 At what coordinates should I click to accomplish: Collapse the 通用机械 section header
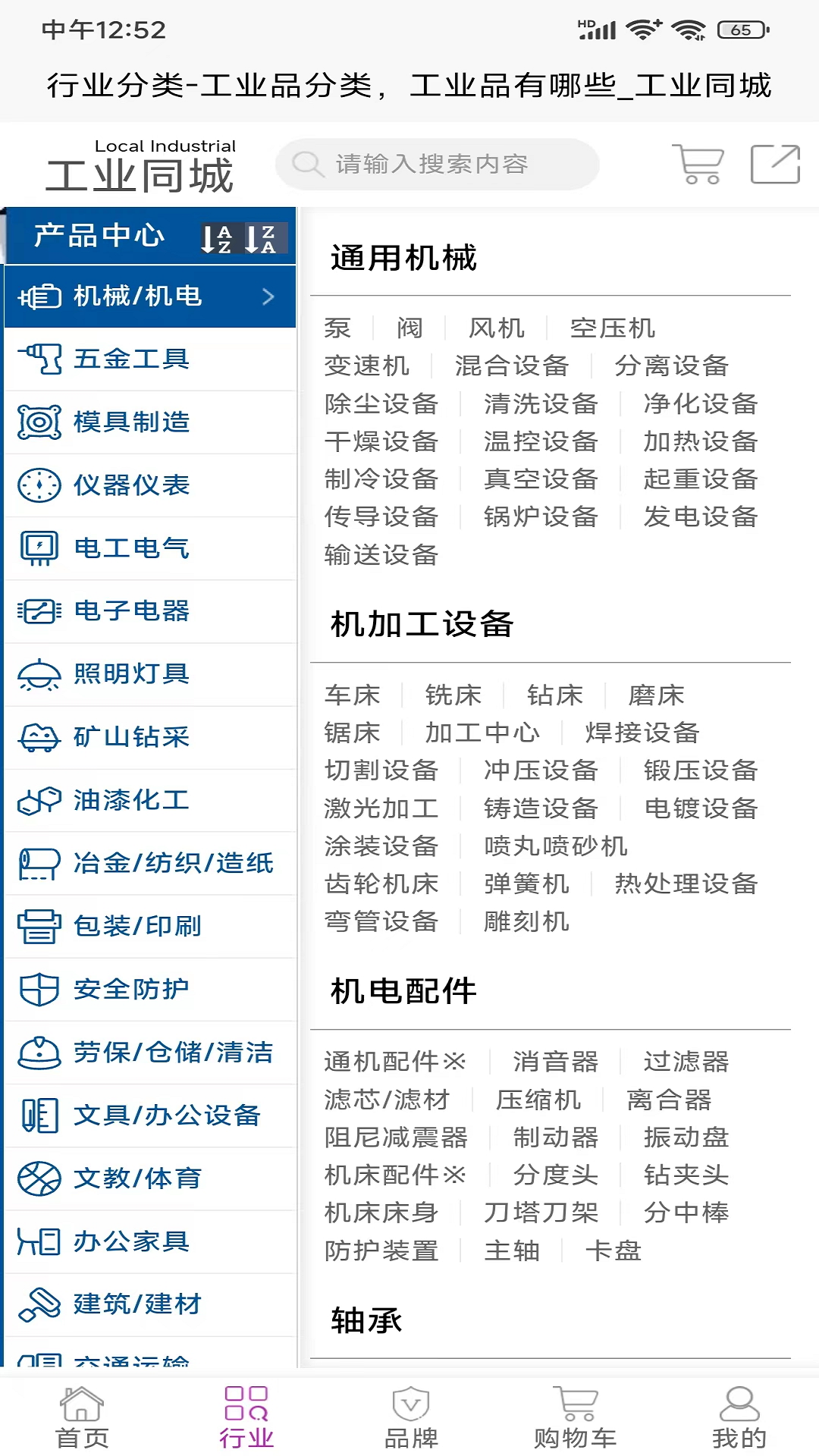click(404, 258)
